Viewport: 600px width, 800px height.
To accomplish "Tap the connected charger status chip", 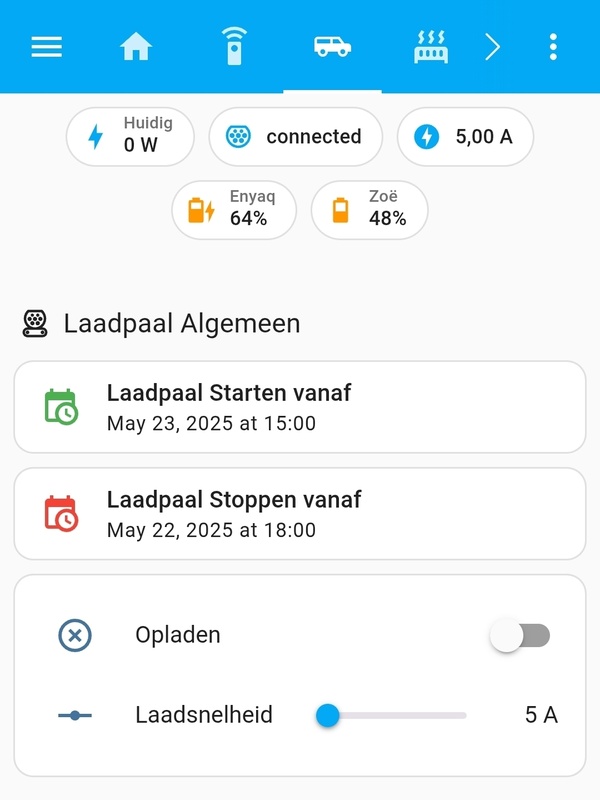I will [295, 136].
